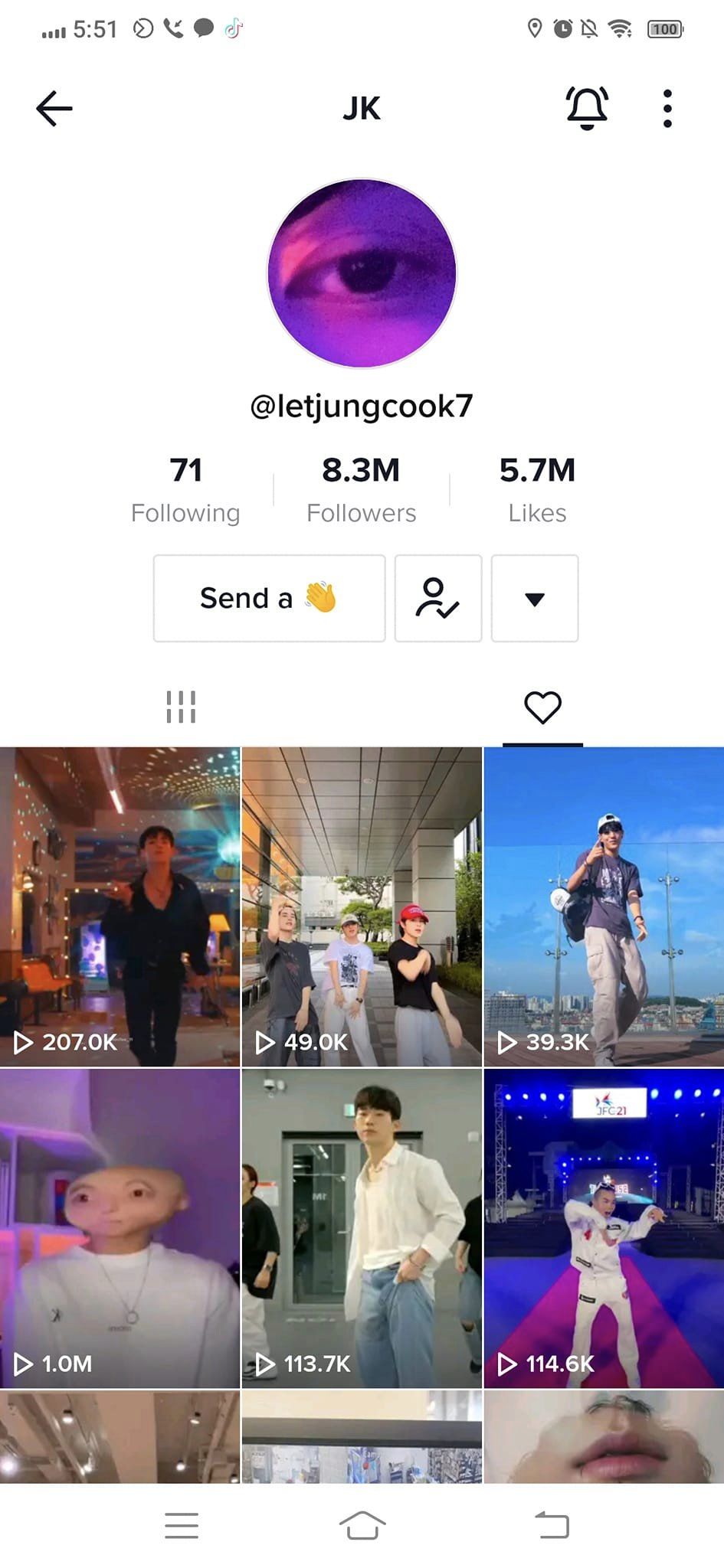The image size is (724, 1568).
Task: Open the notifications bell for this profile
Action: pos(587,108)
